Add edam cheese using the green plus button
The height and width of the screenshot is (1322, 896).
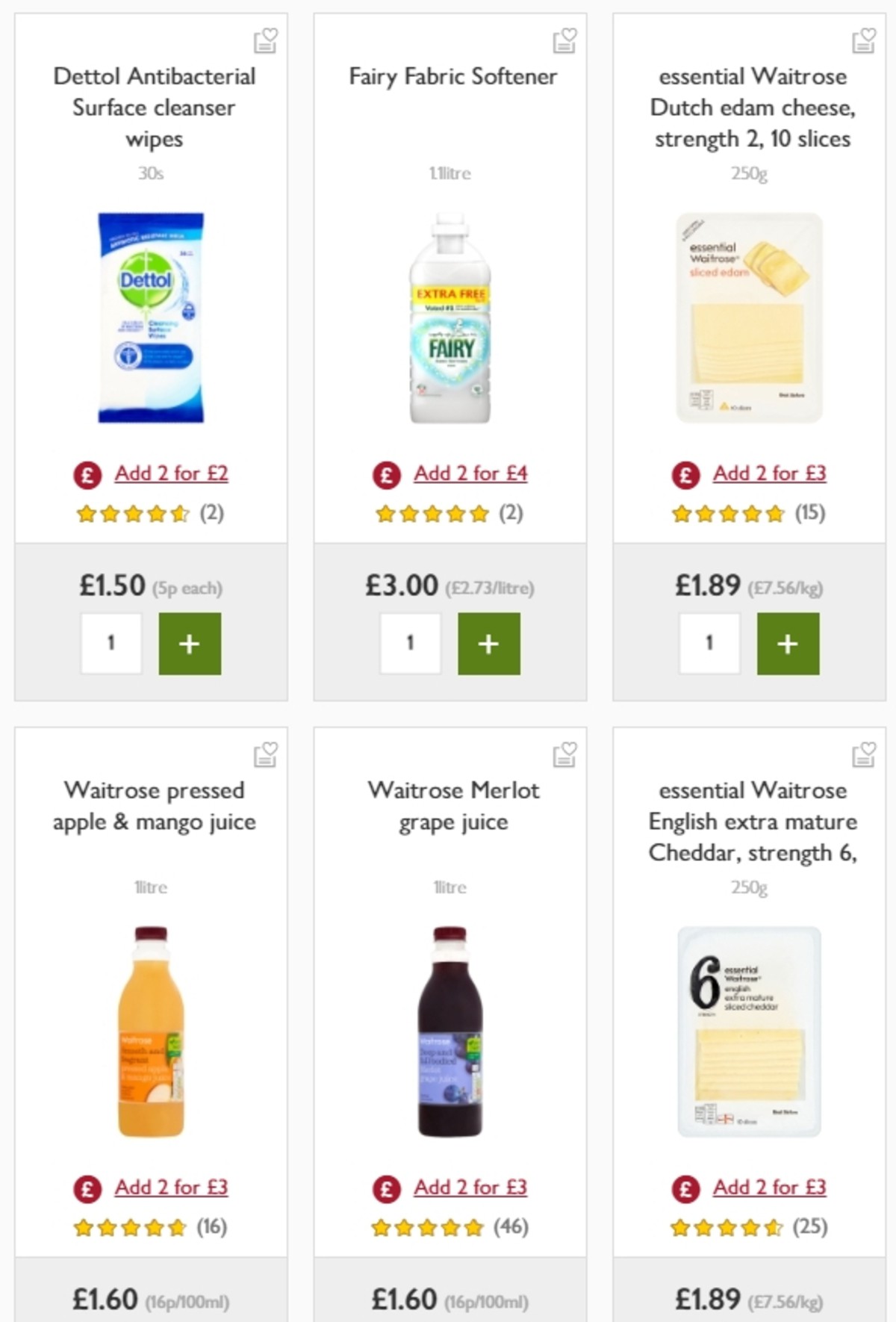pyautogui.click(x=787, y=643)
